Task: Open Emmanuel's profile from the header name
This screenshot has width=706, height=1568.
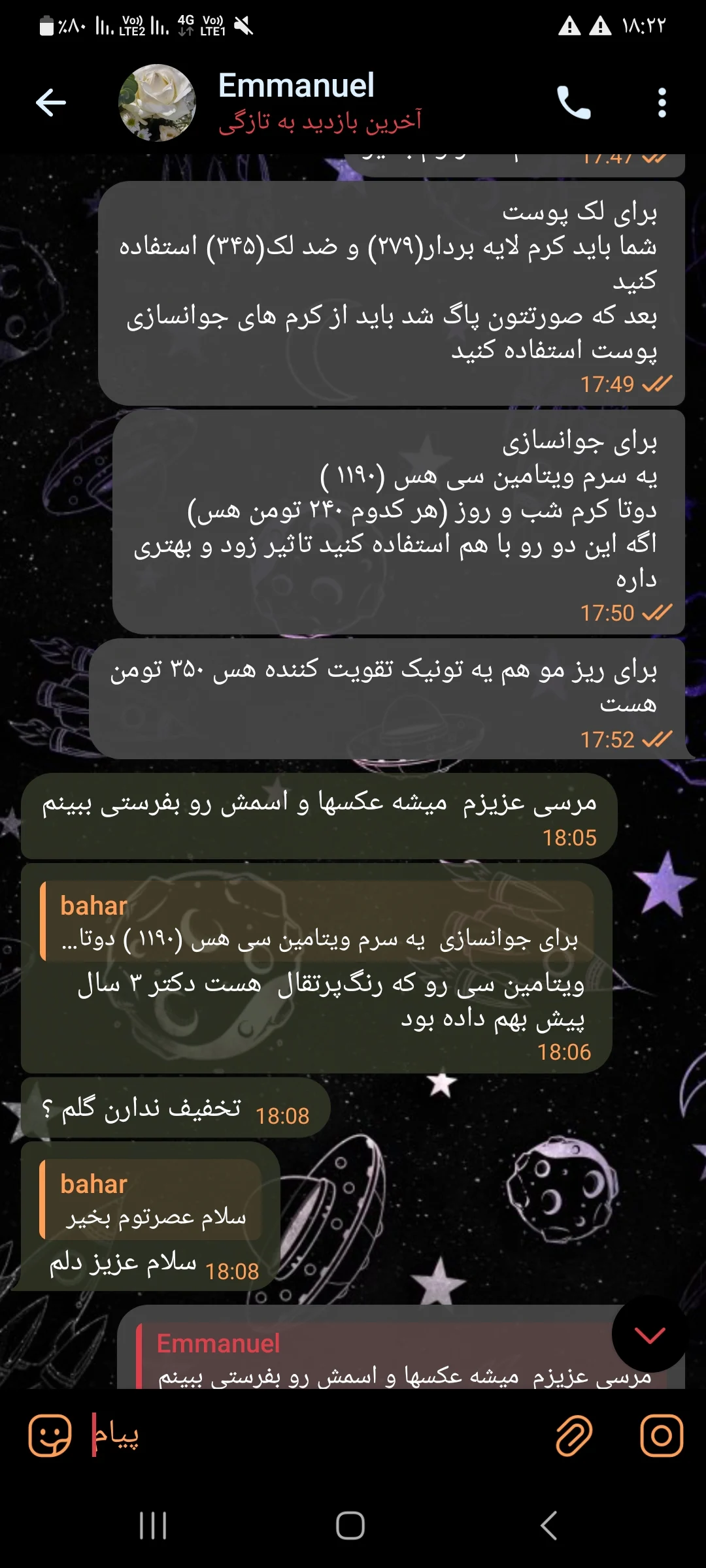Action: (296, 86)
